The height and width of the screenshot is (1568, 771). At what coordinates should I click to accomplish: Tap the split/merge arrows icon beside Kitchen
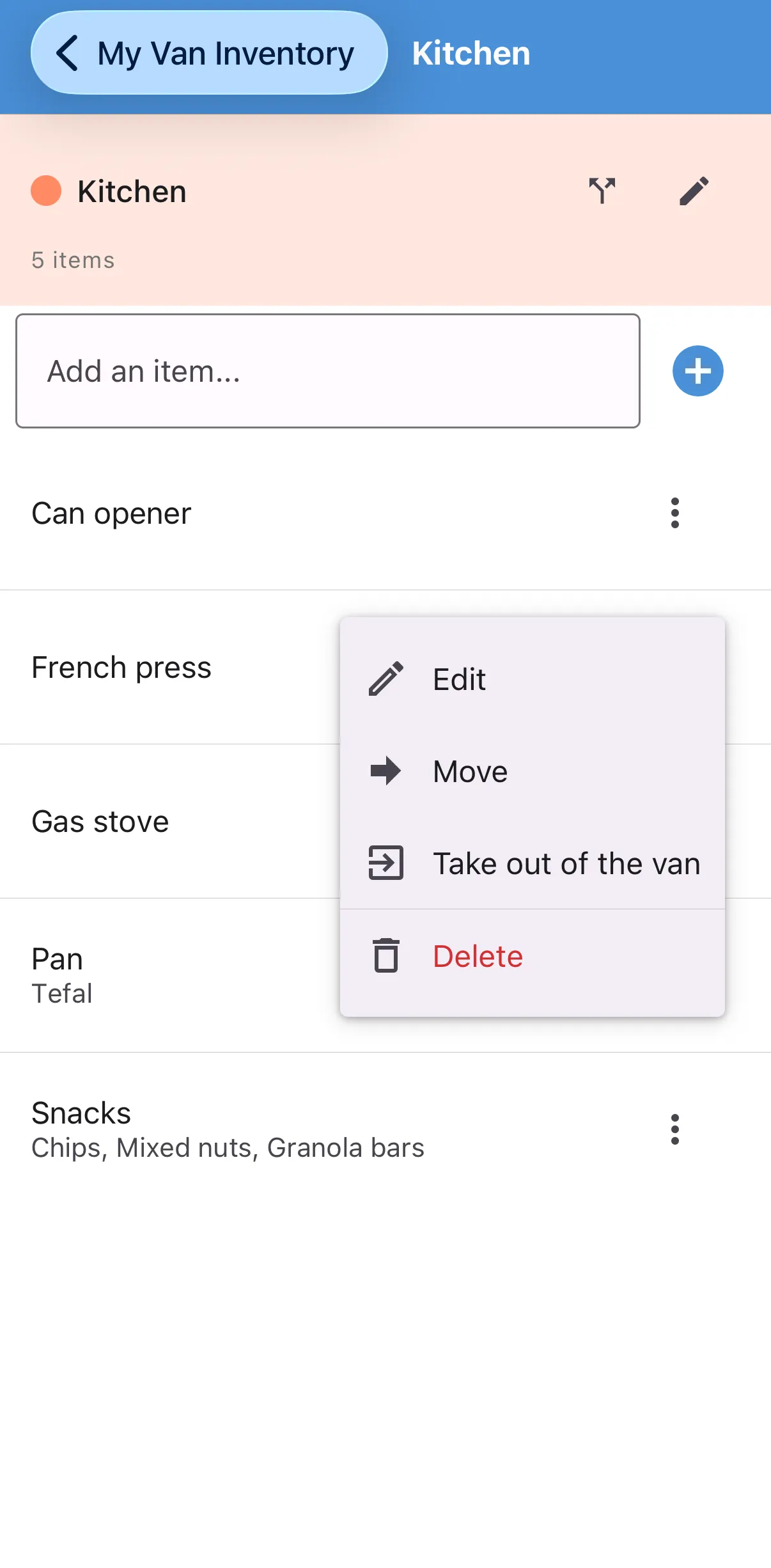click(602, 191)
